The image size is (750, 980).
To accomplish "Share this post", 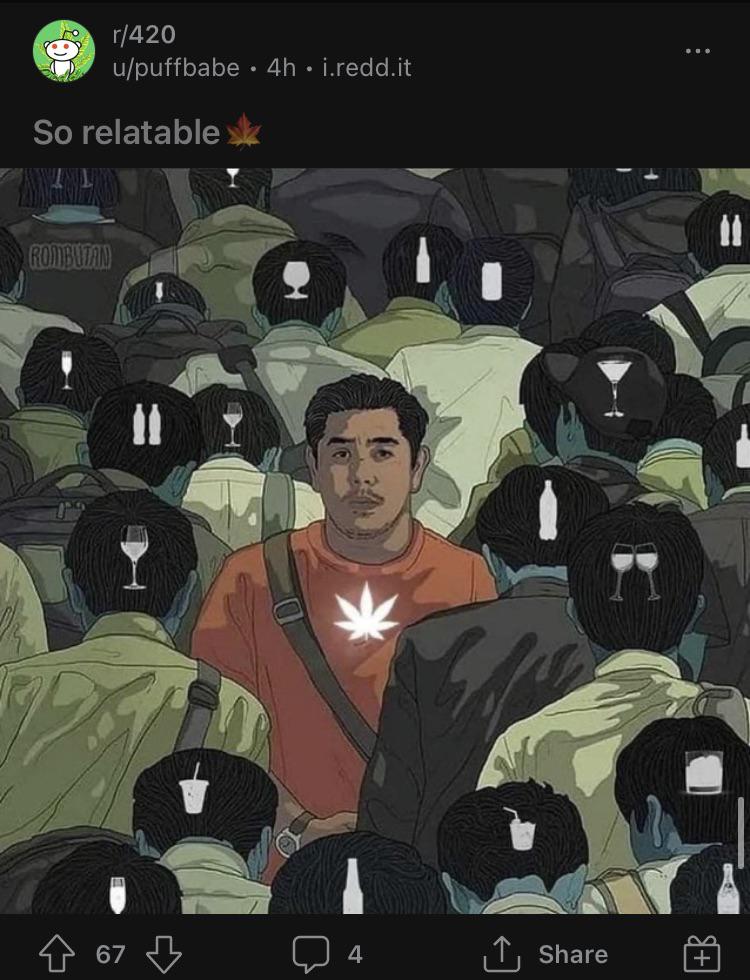I will point(546,954).
